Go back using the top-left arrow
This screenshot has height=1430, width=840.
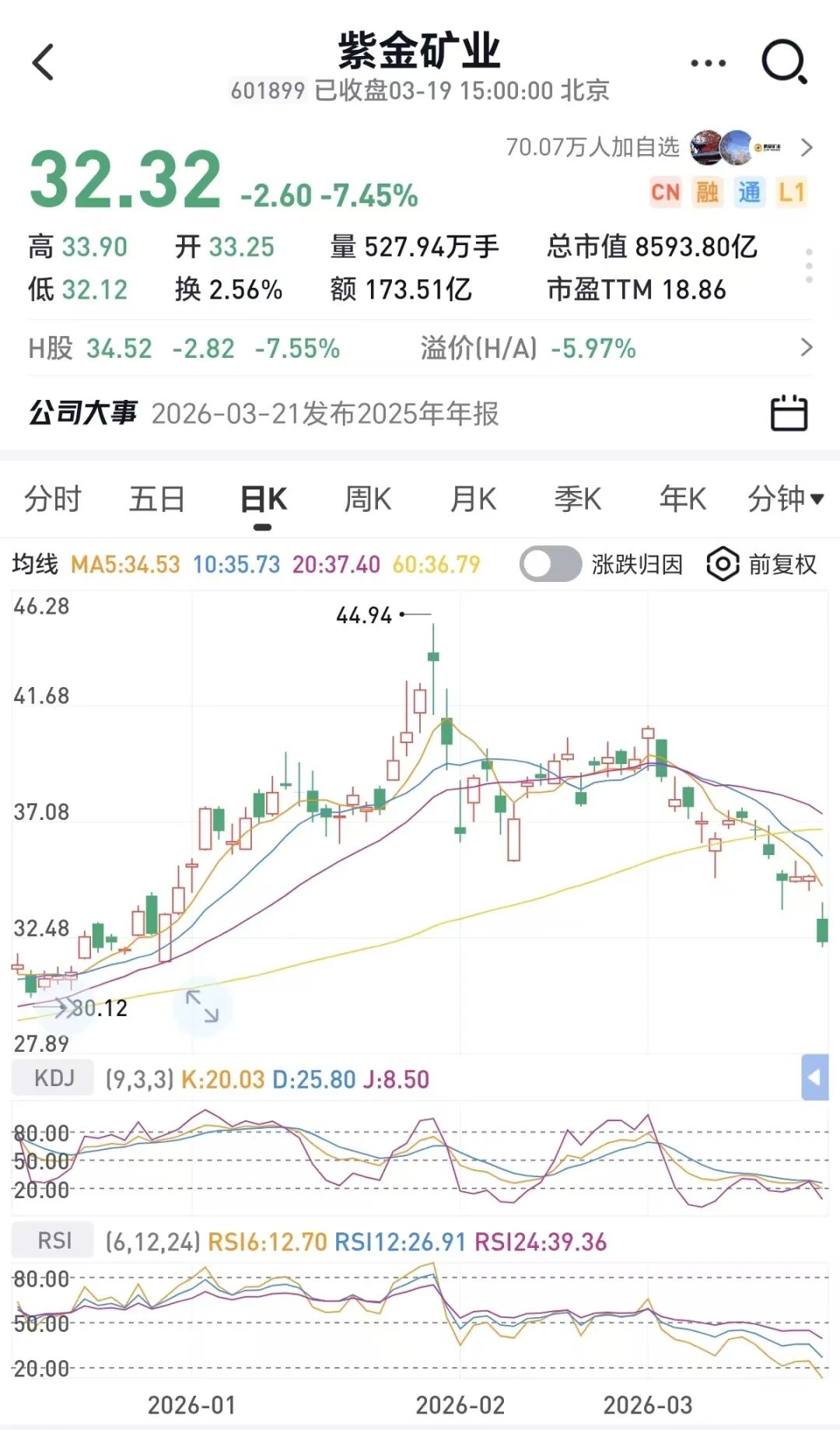click(x=44, y=62)
